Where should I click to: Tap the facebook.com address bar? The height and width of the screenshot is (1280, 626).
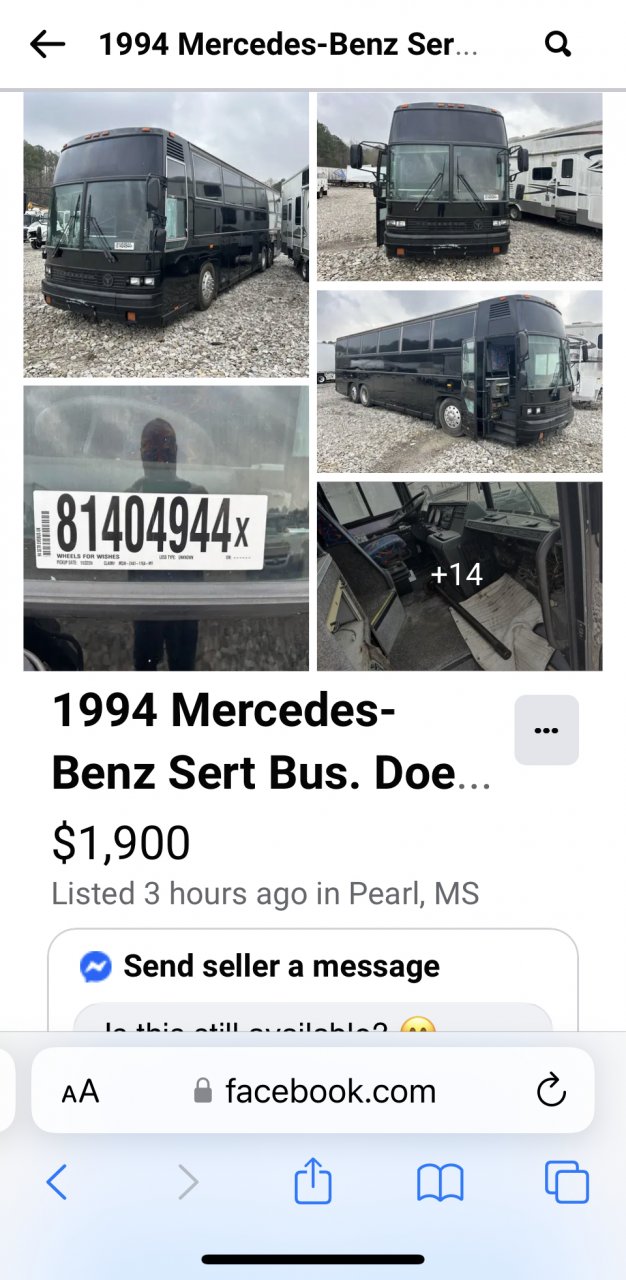click(314, 1091)
